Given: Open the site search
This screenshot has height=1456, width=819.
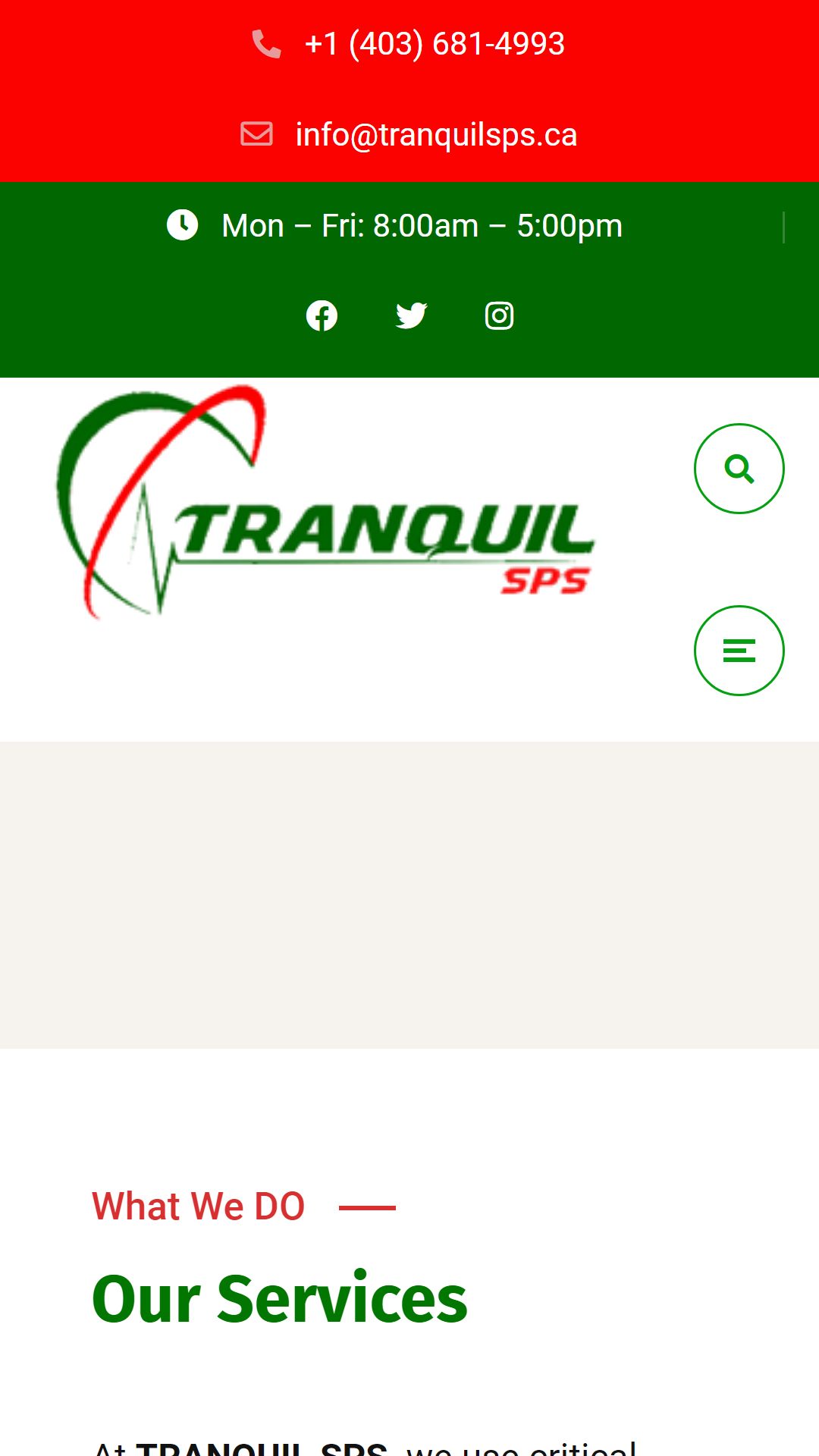Looking at the screenshot, I should click(x=739, y=469).
